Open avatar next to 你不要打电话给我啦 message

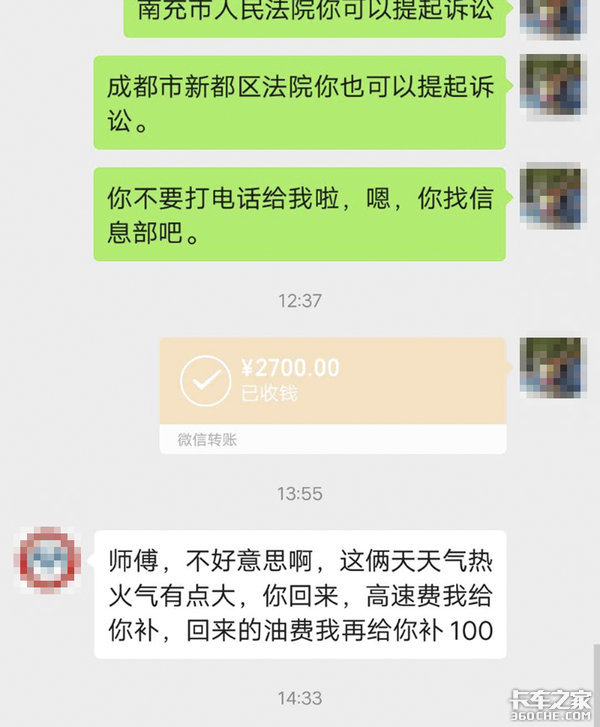(552, 197)
